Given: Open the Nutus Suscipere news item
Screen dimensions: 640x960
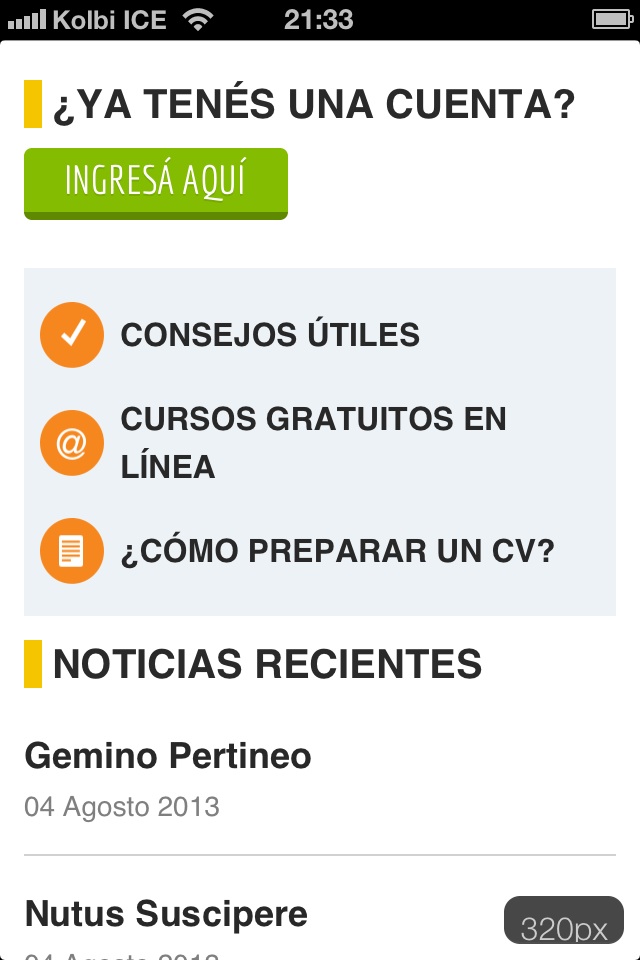Looking at the screenshot, I should (x=166, y=914).
